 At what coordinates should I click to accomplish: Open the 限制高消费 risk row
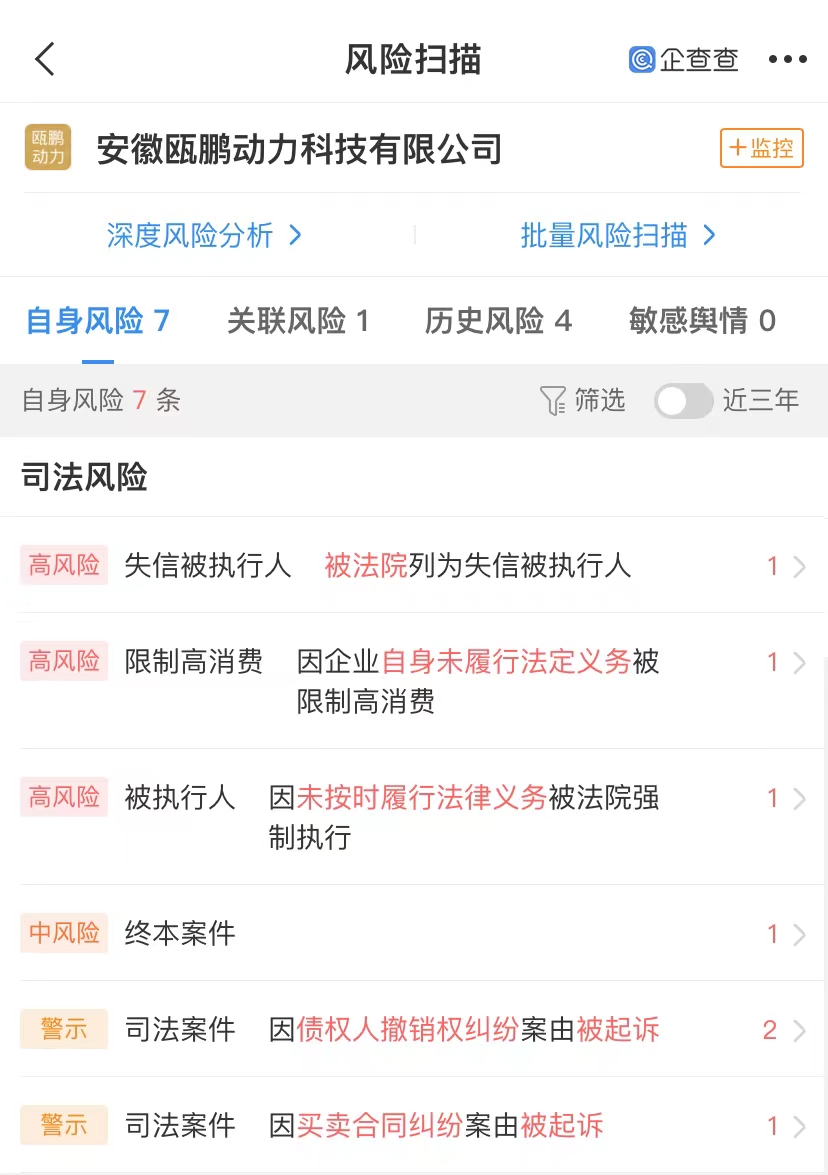414,681
